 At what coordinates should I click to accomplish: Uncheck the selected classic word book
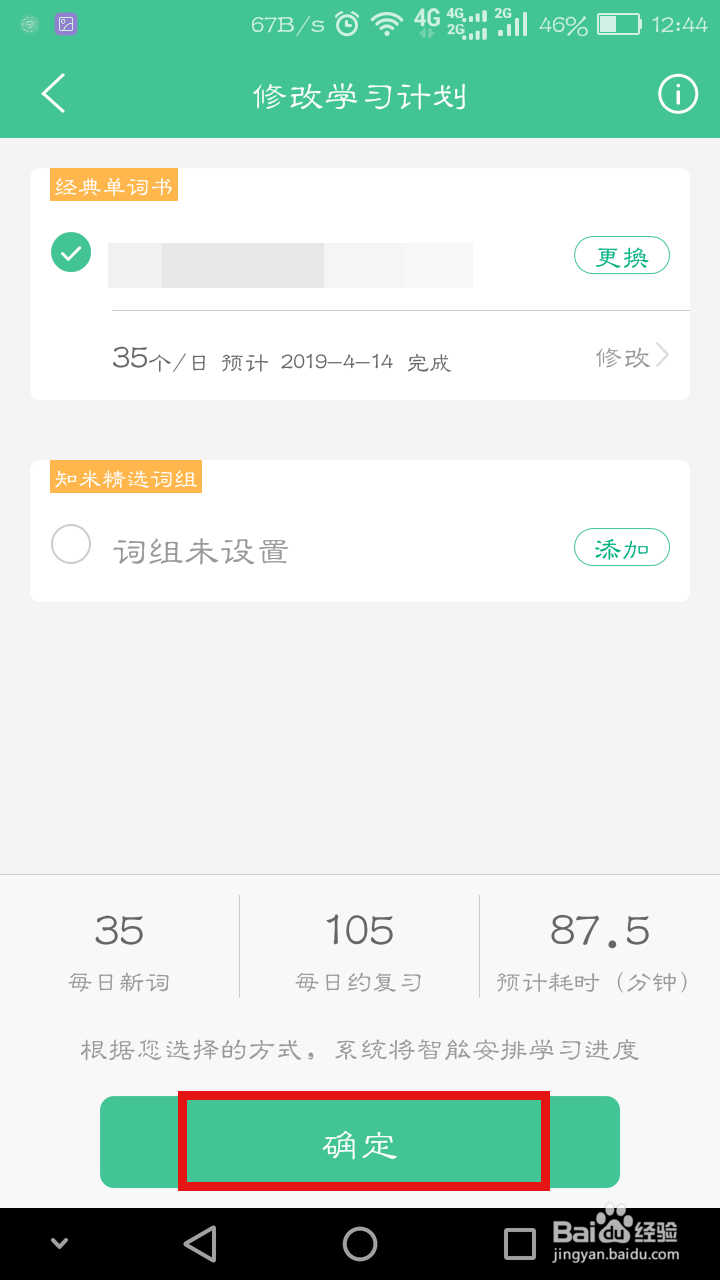71,253
